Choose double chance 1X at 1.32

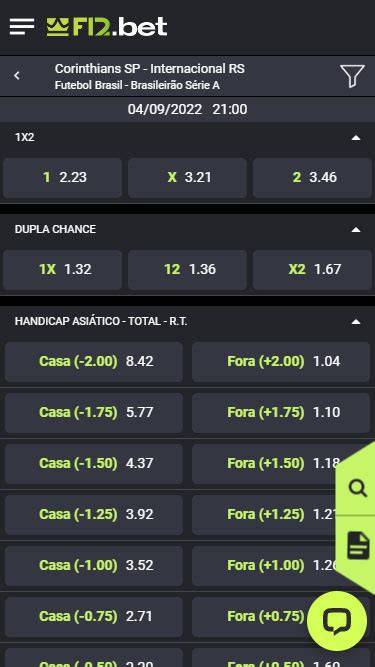click(62, 270)
